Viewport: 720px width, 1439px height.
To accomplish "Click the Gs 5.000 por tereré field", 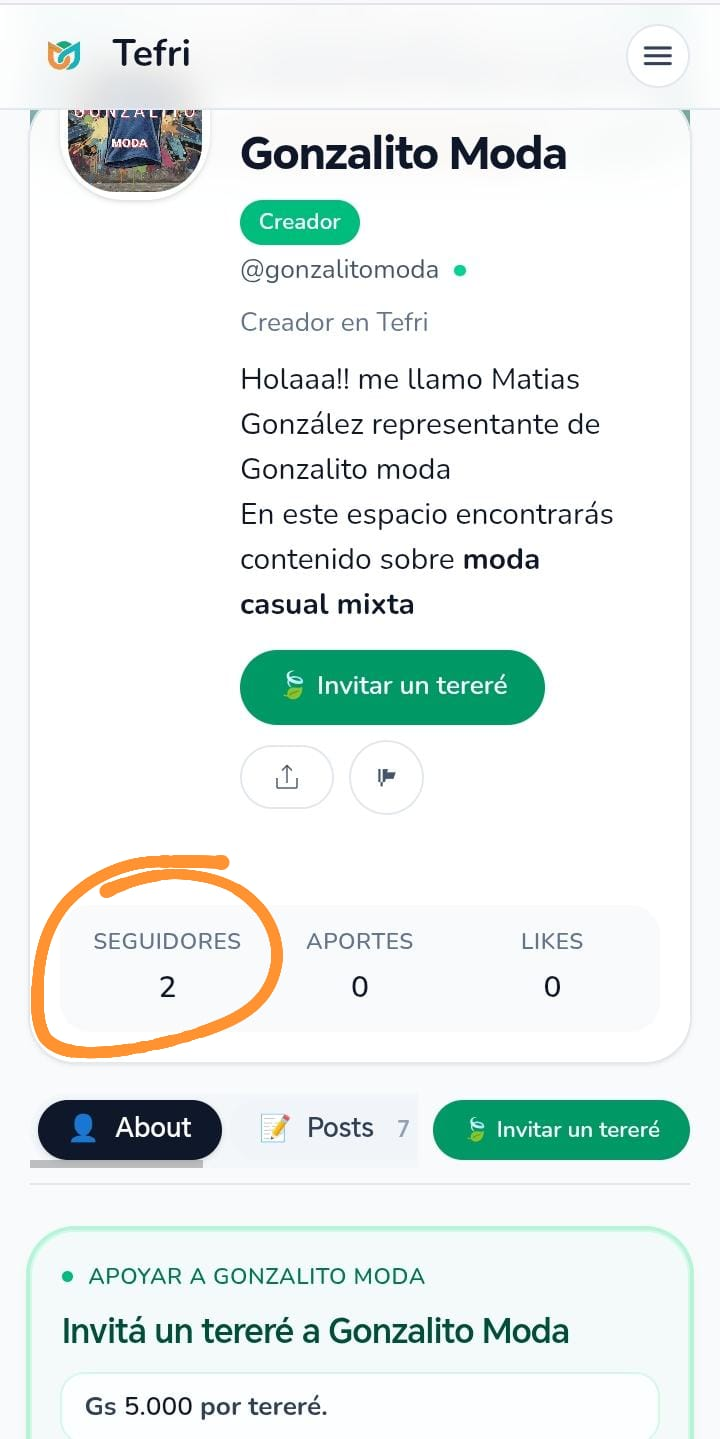I will pyautogui.click(x=359, y=1405).
